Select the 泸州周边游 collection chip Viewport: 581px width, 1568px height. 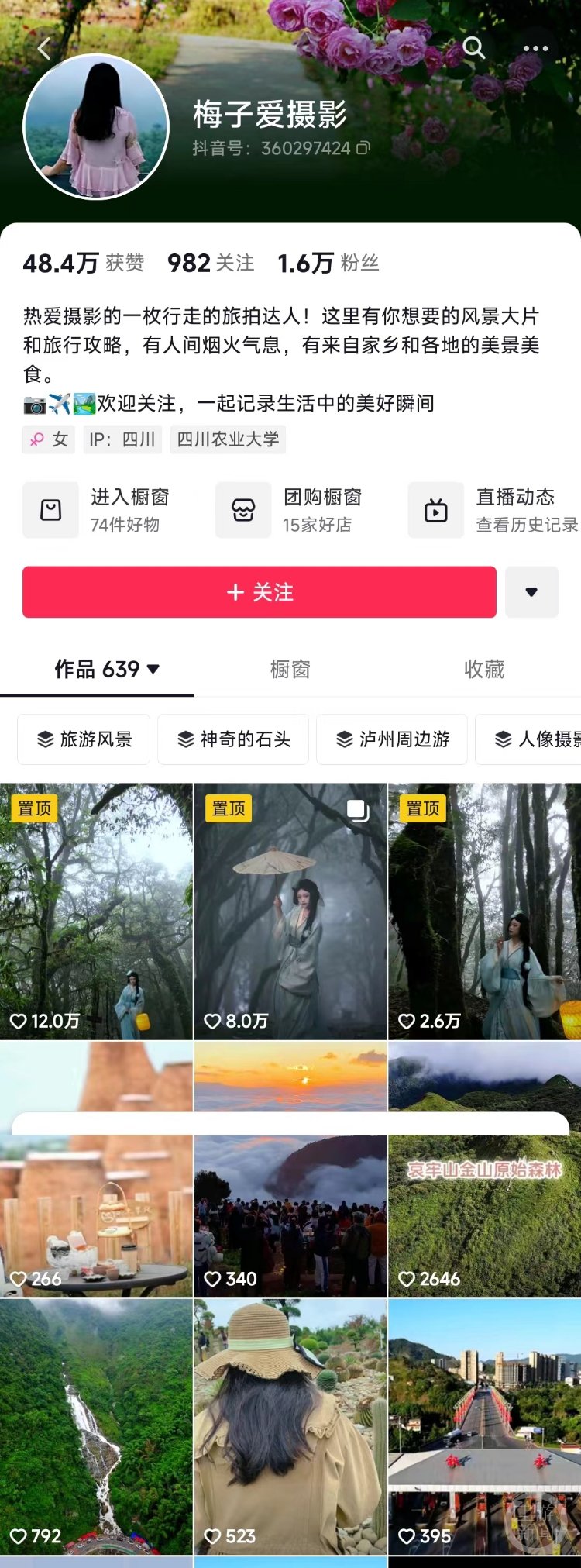[392, 739]
